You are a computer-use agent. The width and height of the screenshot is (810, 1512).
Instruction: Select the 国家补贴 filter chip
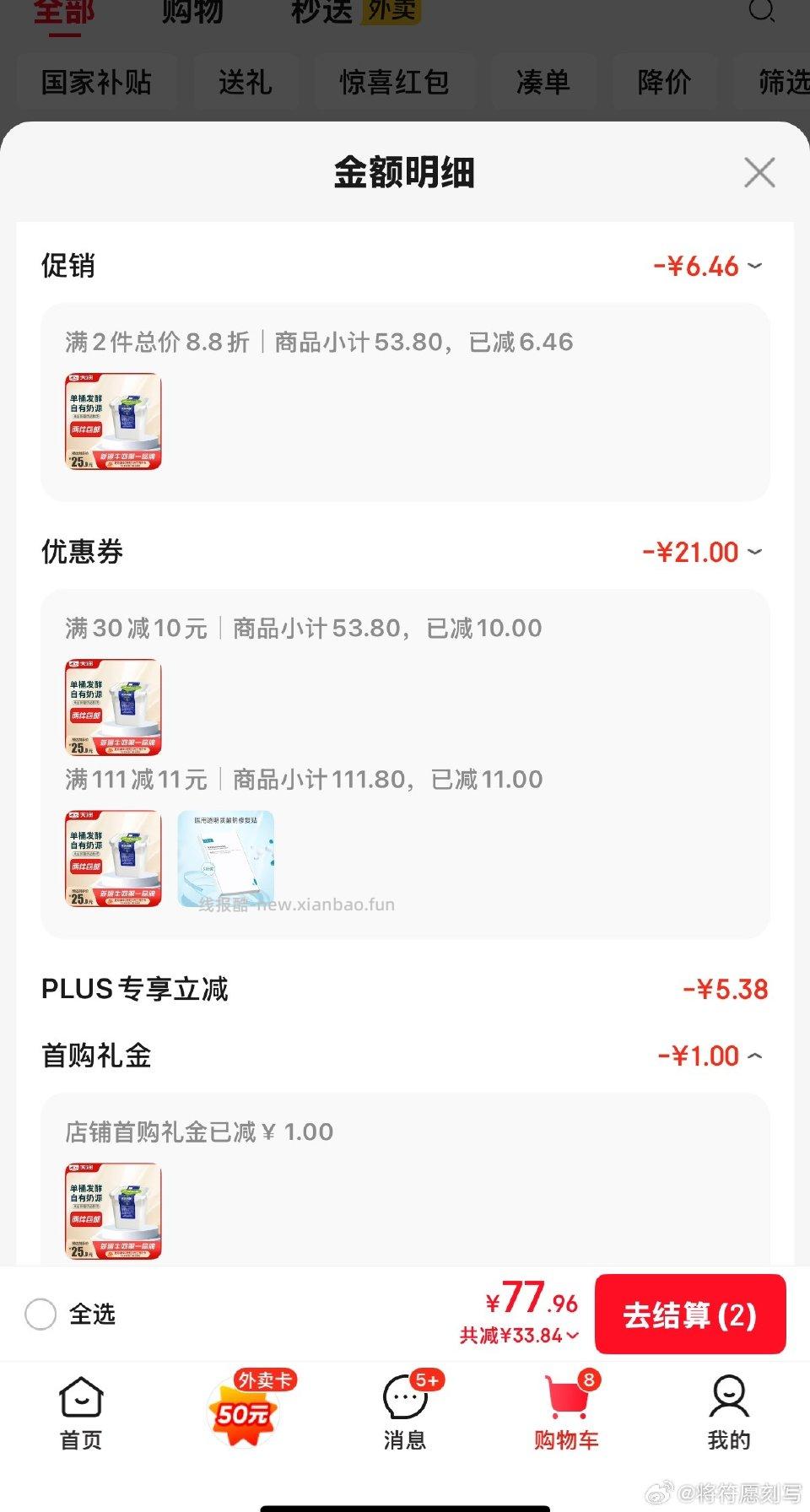pos(95,82)
